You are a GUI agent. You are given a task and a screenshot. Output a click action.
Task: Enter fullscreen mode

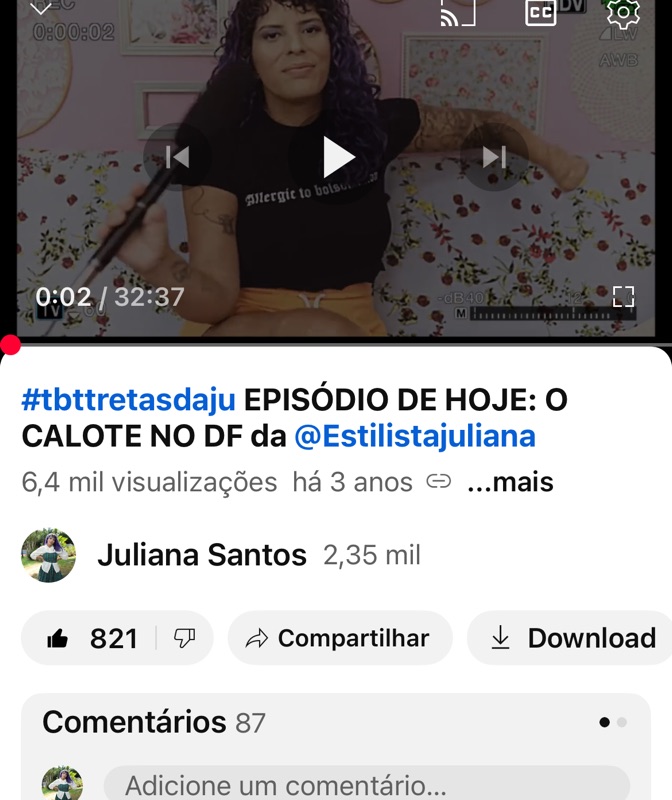click(623, 296)
